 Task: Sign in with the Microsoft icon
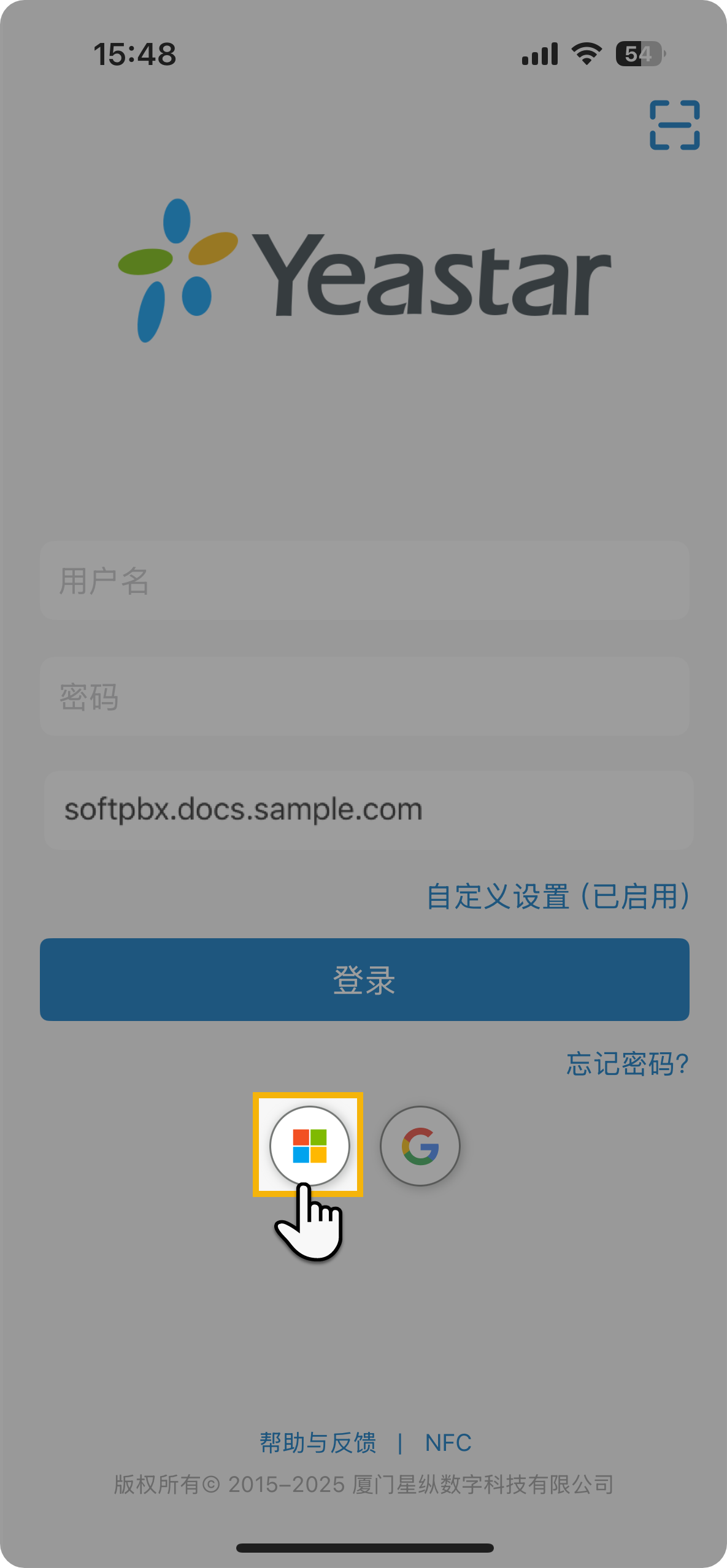(x=309, y=1145)
